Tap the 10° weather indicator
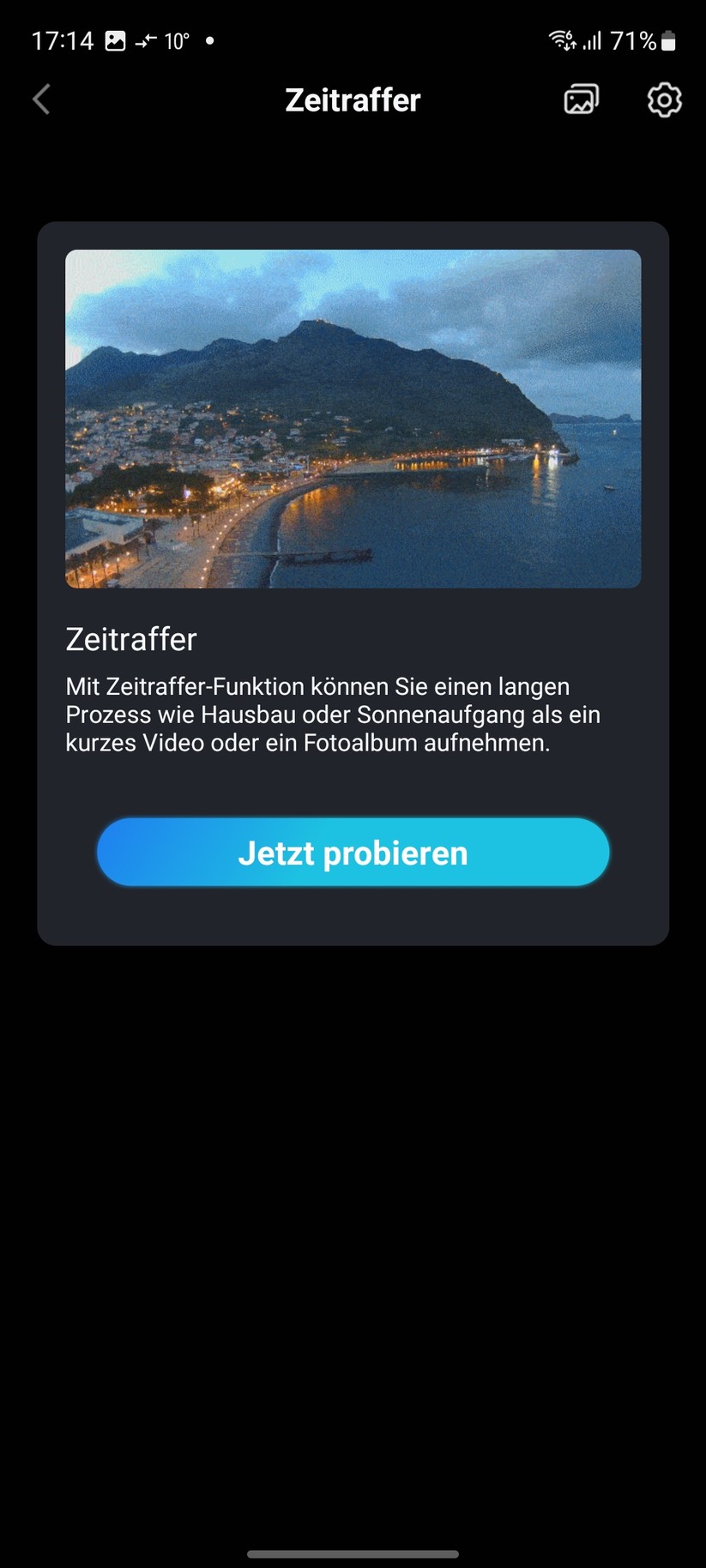 coord(176,40)
